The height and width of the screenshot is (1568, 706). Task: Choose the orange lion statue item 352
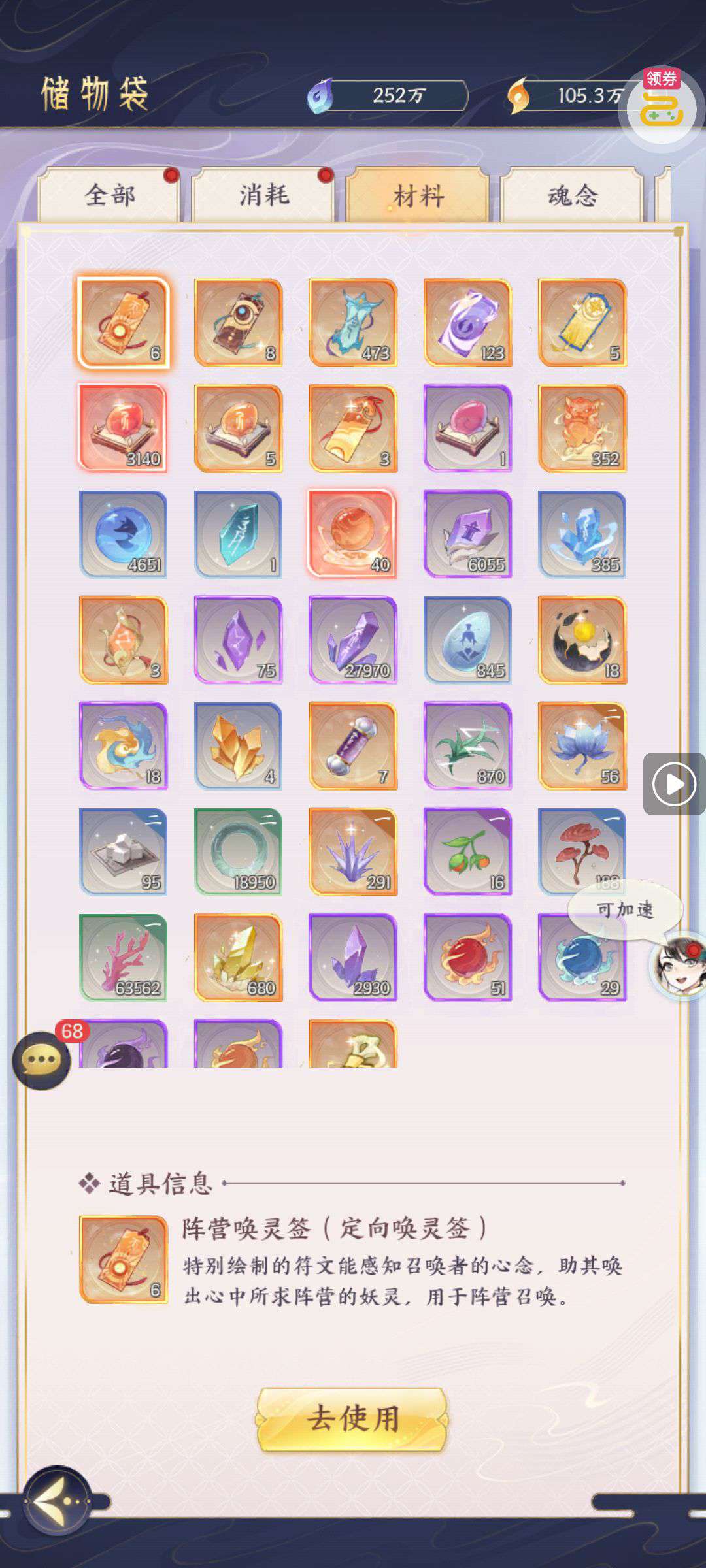point(582,428)
